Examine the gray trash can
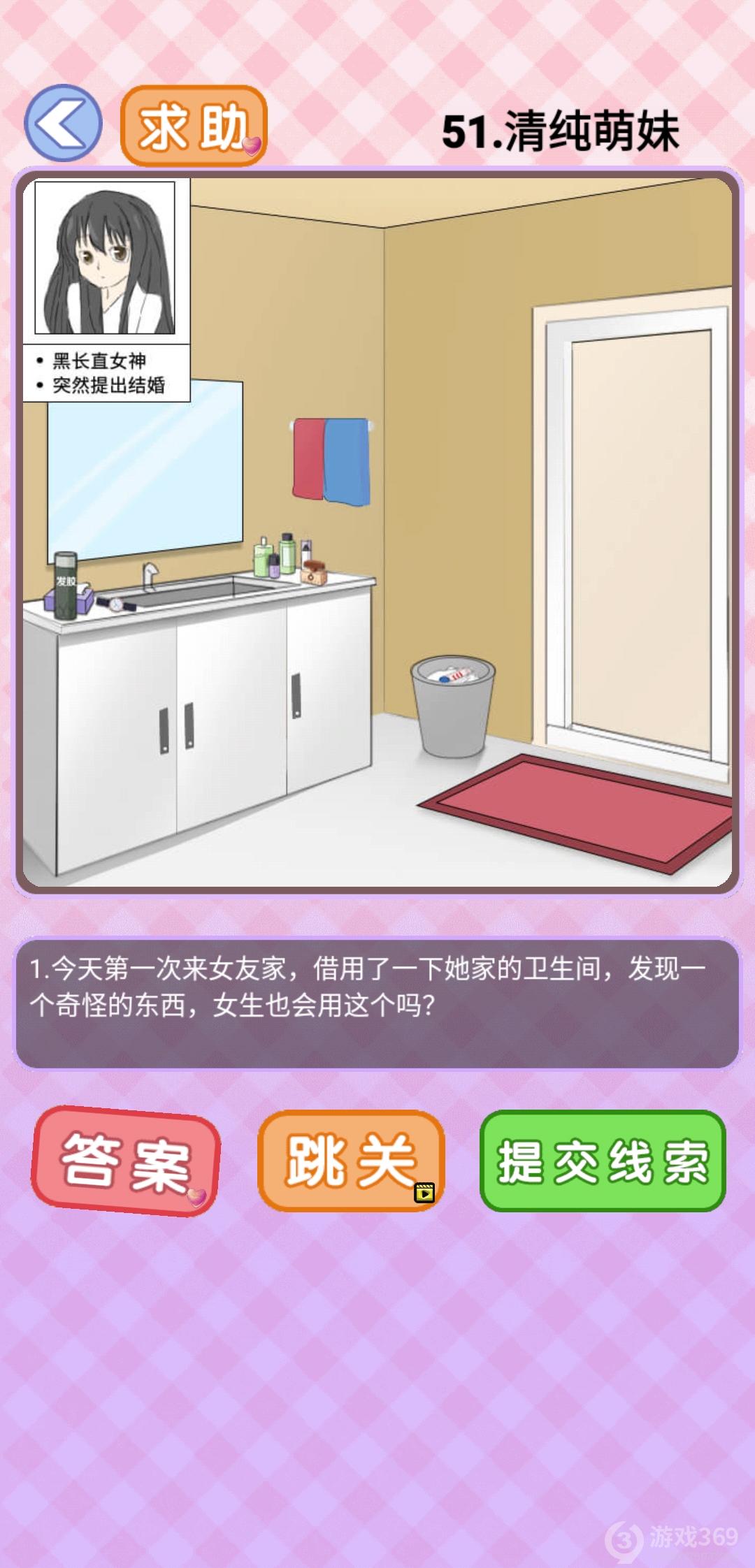Viewport: 755px width, 1568px height. 452,707
